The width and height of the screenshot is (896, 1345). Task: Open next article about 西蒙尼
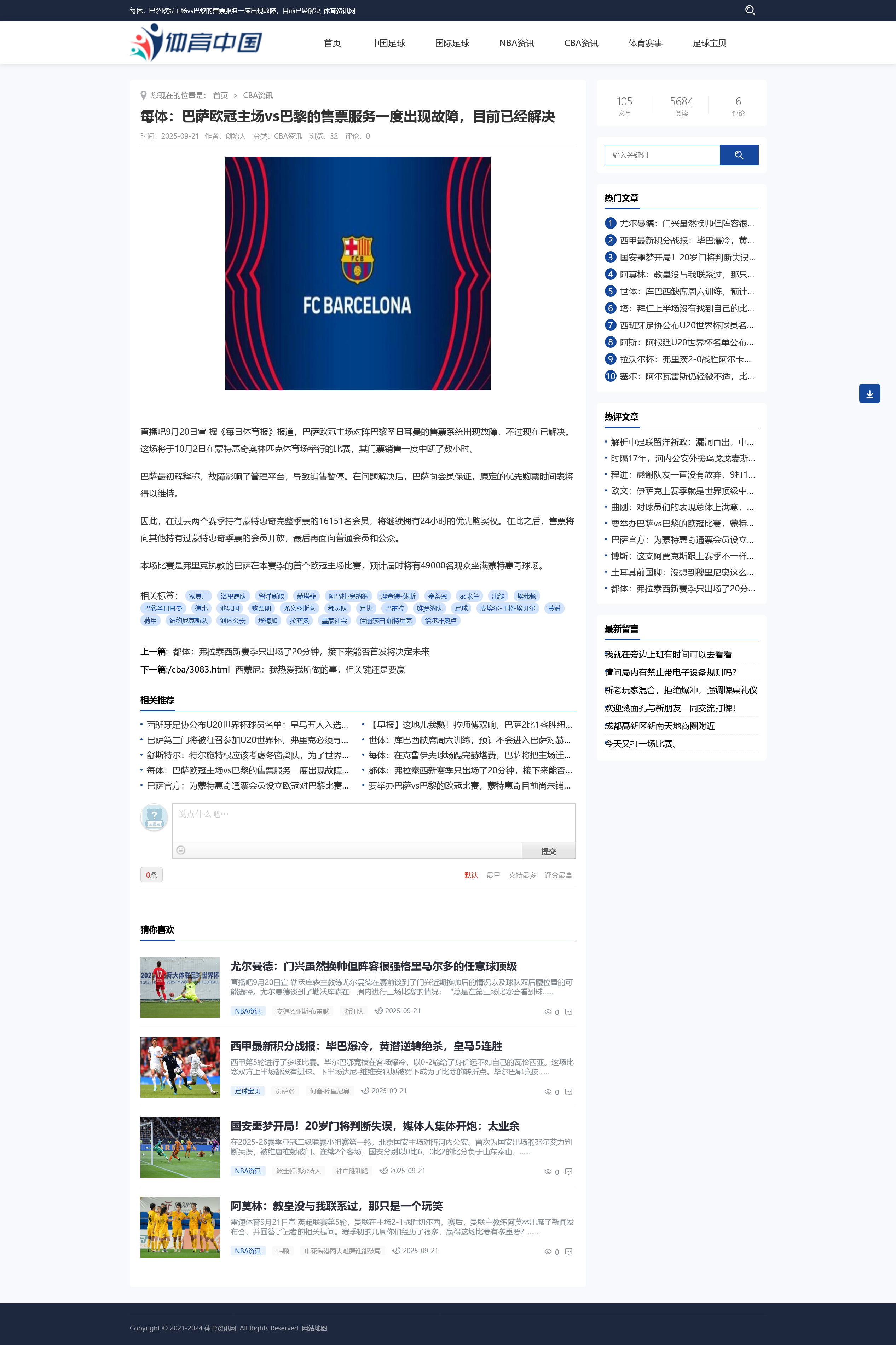tap(319, 670)
